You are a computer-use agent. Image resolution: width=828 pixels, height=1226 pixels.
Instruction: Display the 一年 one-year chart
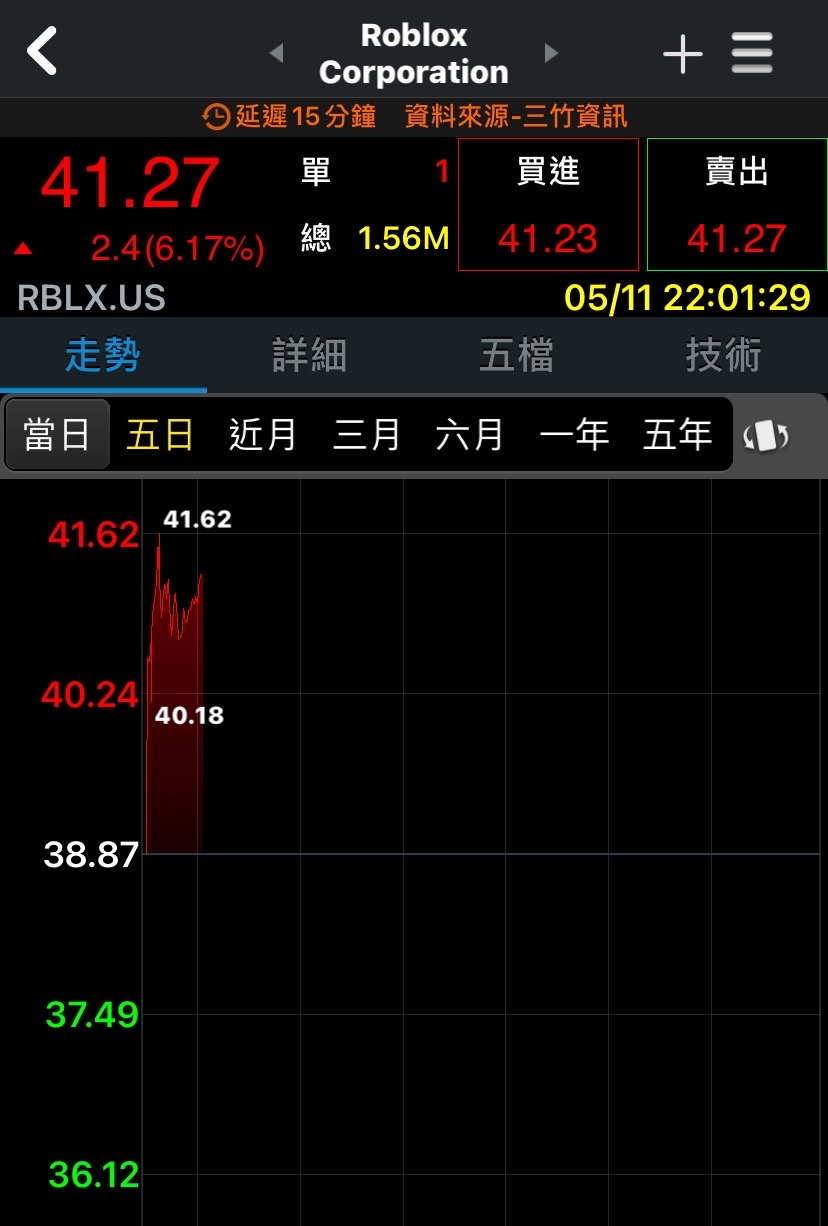574,435
